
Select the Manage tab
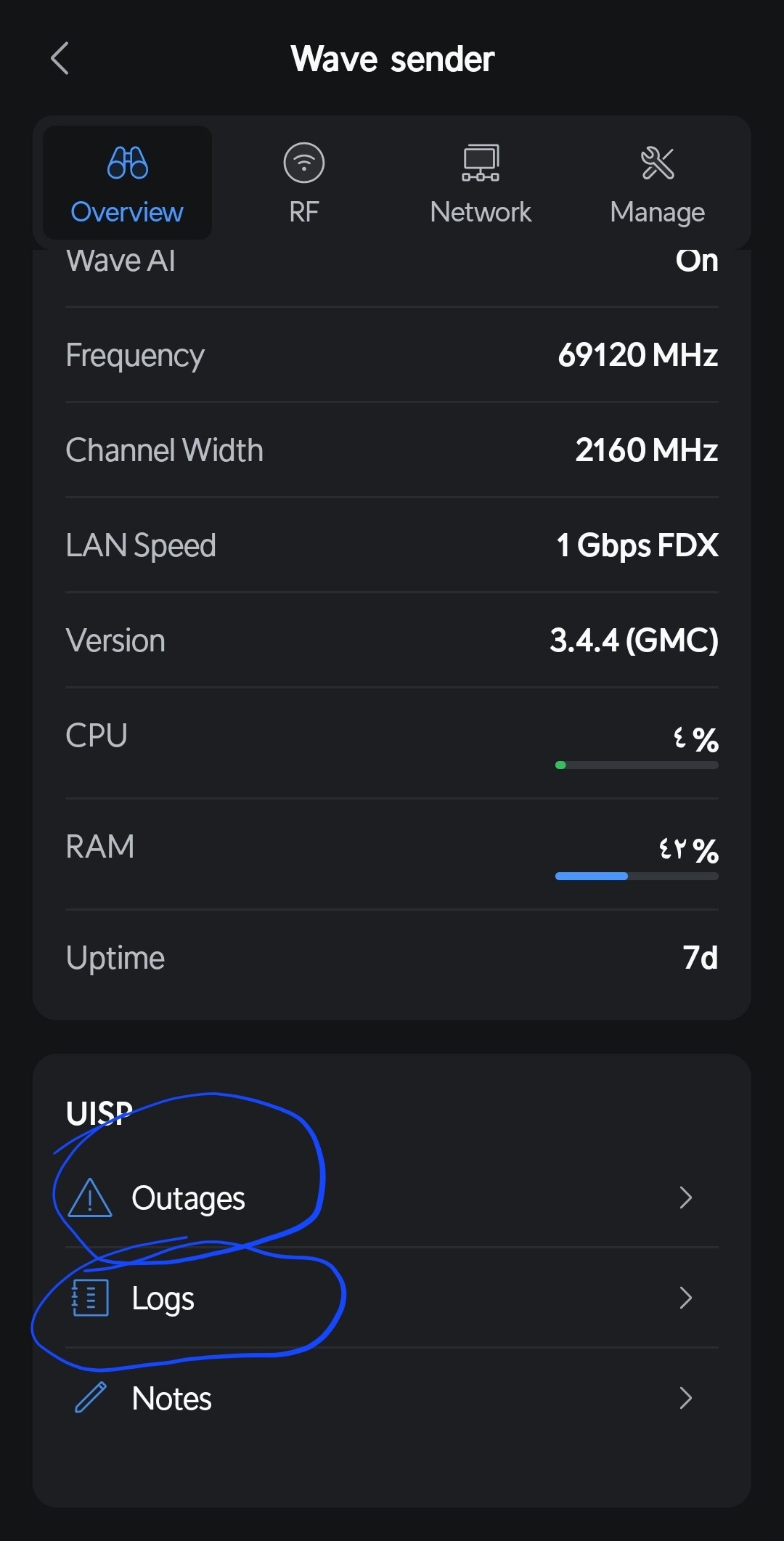tap(657, 183)
